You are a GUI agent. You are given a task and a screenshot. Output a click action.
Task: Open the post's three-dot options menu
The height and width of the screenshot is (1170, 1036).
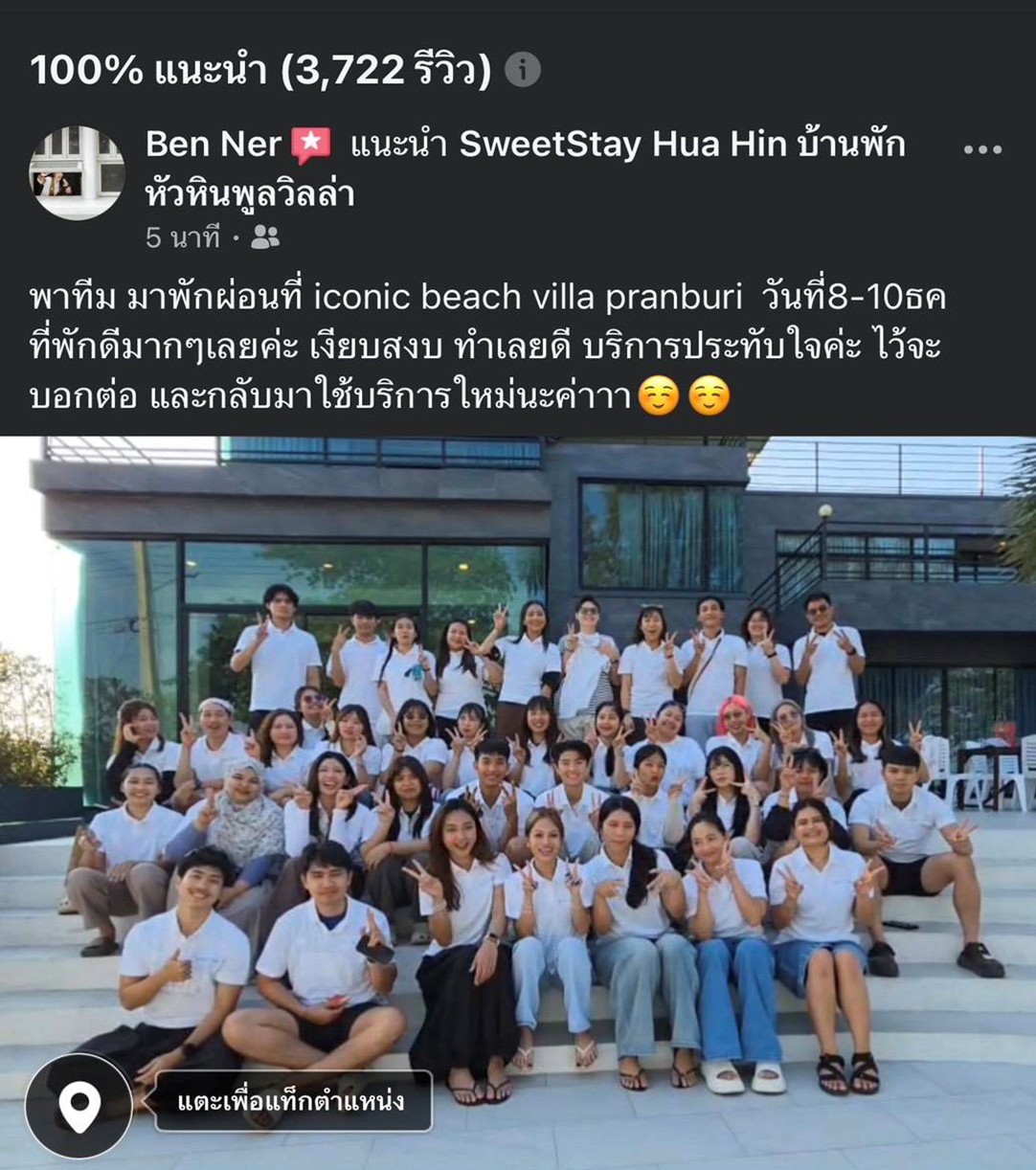pyautogui.click(x=982, y=150)
